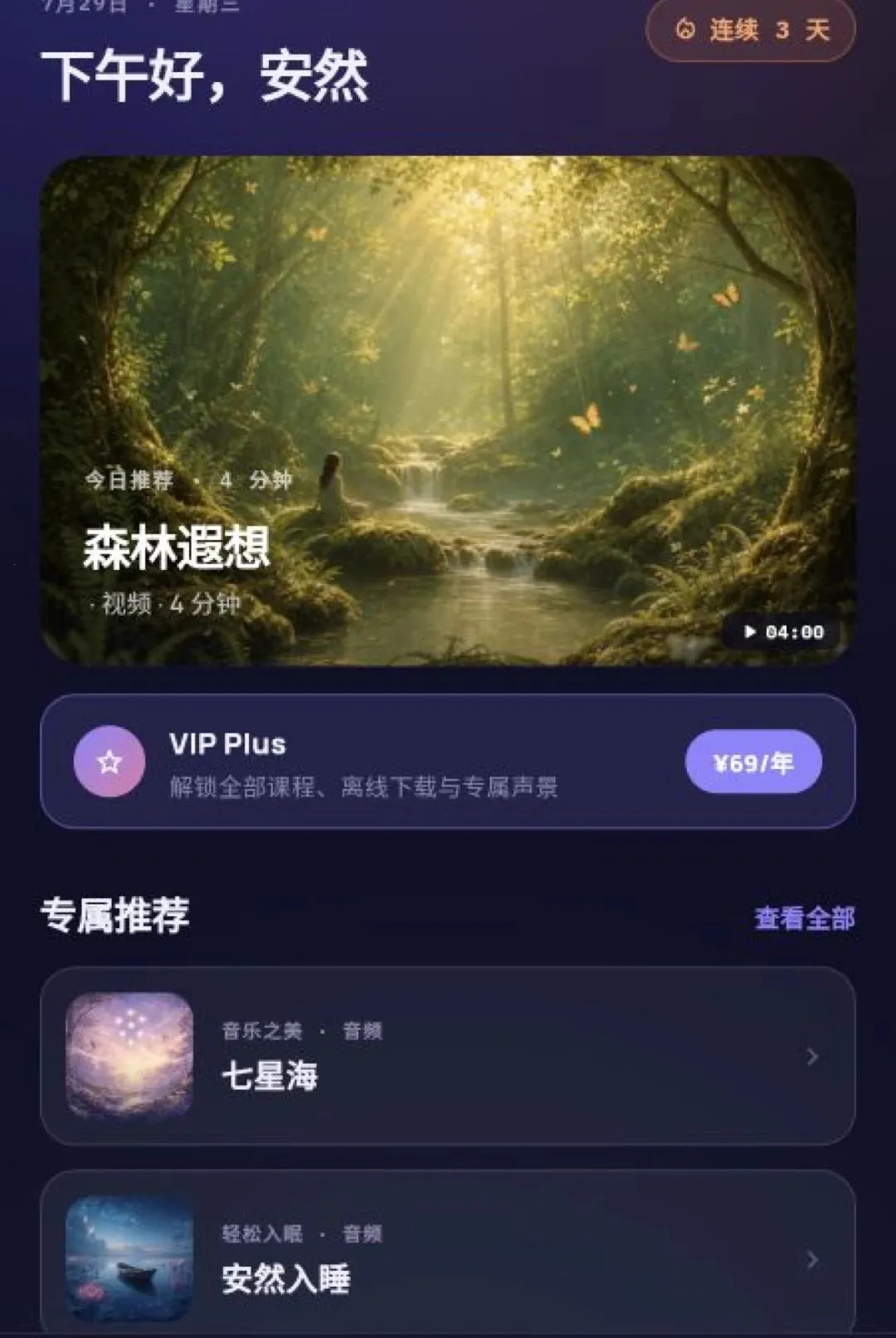The height and width of the screenshot is (1338, 896).
Task: Open the 连续 3 天 streak badge
Action: click(x=750, y=30)
